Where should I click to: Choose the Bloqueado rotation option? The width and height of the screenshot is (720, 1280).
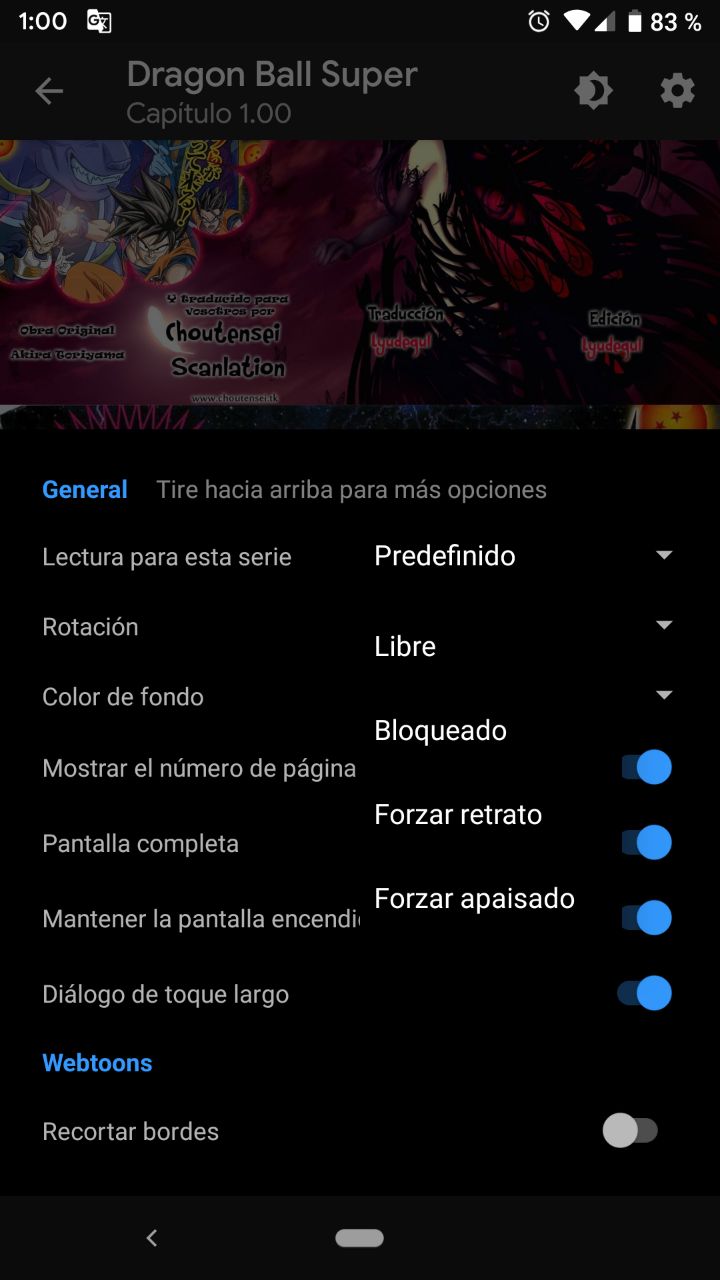click(x=440, y=731)
